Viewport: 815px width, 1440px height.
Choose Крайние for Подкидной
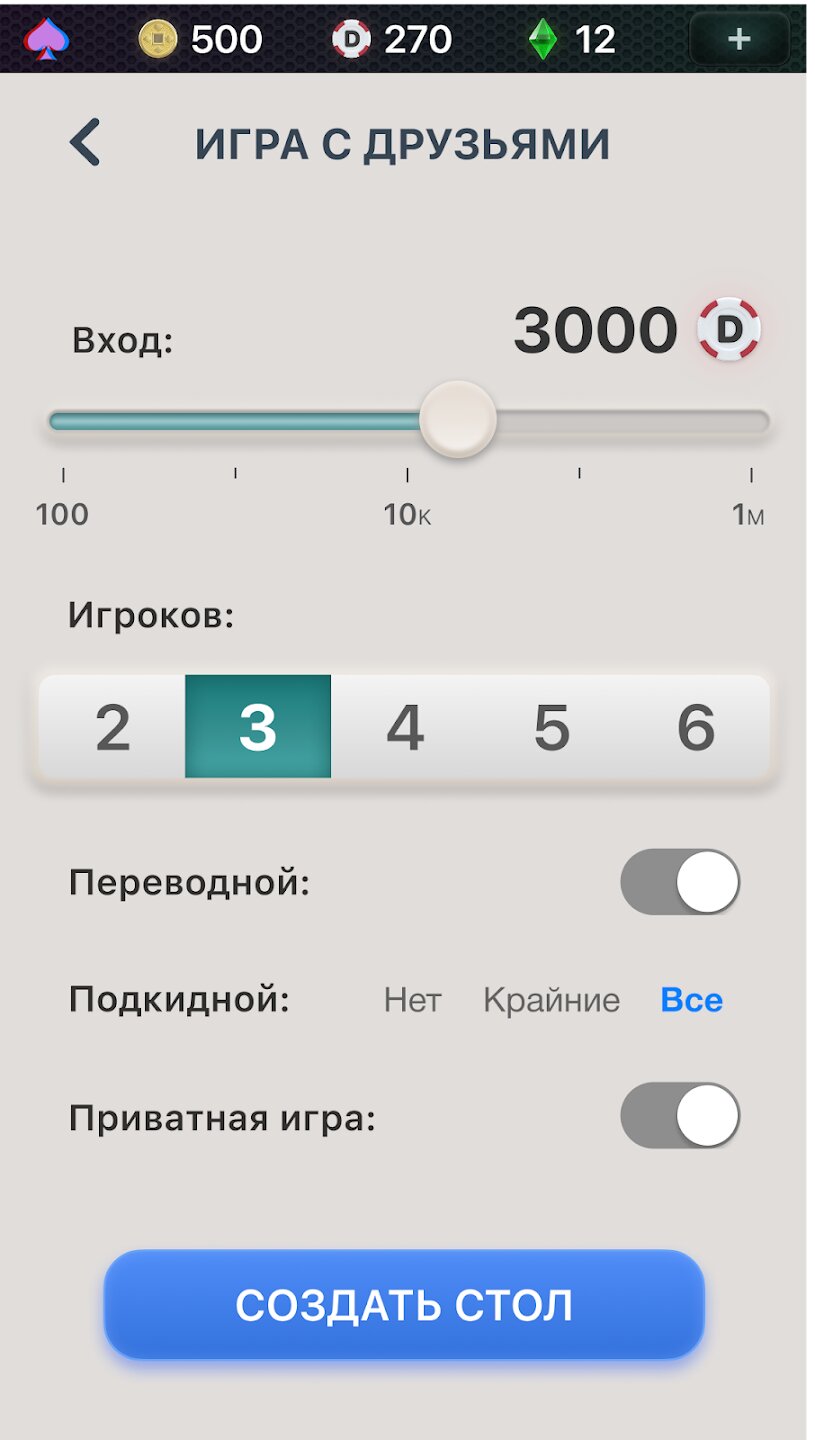click(x=551, y=1000)
